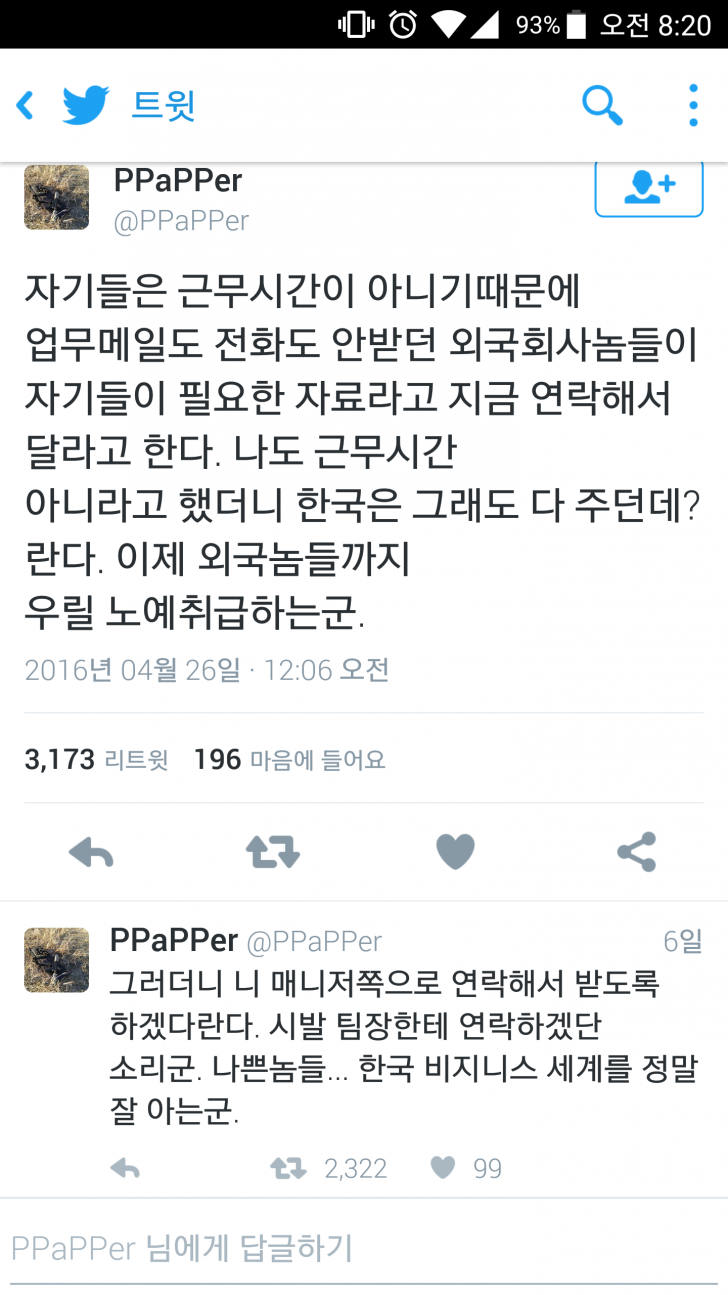This screenshot has width=728, height=1295.
Task: Follow PPaPPer with the add-user button
Action: click(x=649, y=187)
